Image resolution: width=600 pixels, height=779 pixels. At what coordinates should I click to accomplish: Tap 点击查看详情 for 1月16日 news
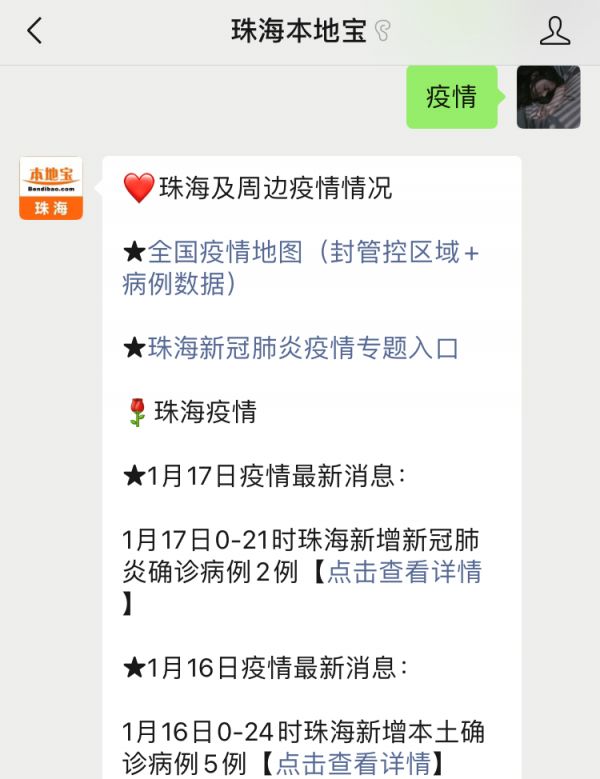(x=352, y=764)
